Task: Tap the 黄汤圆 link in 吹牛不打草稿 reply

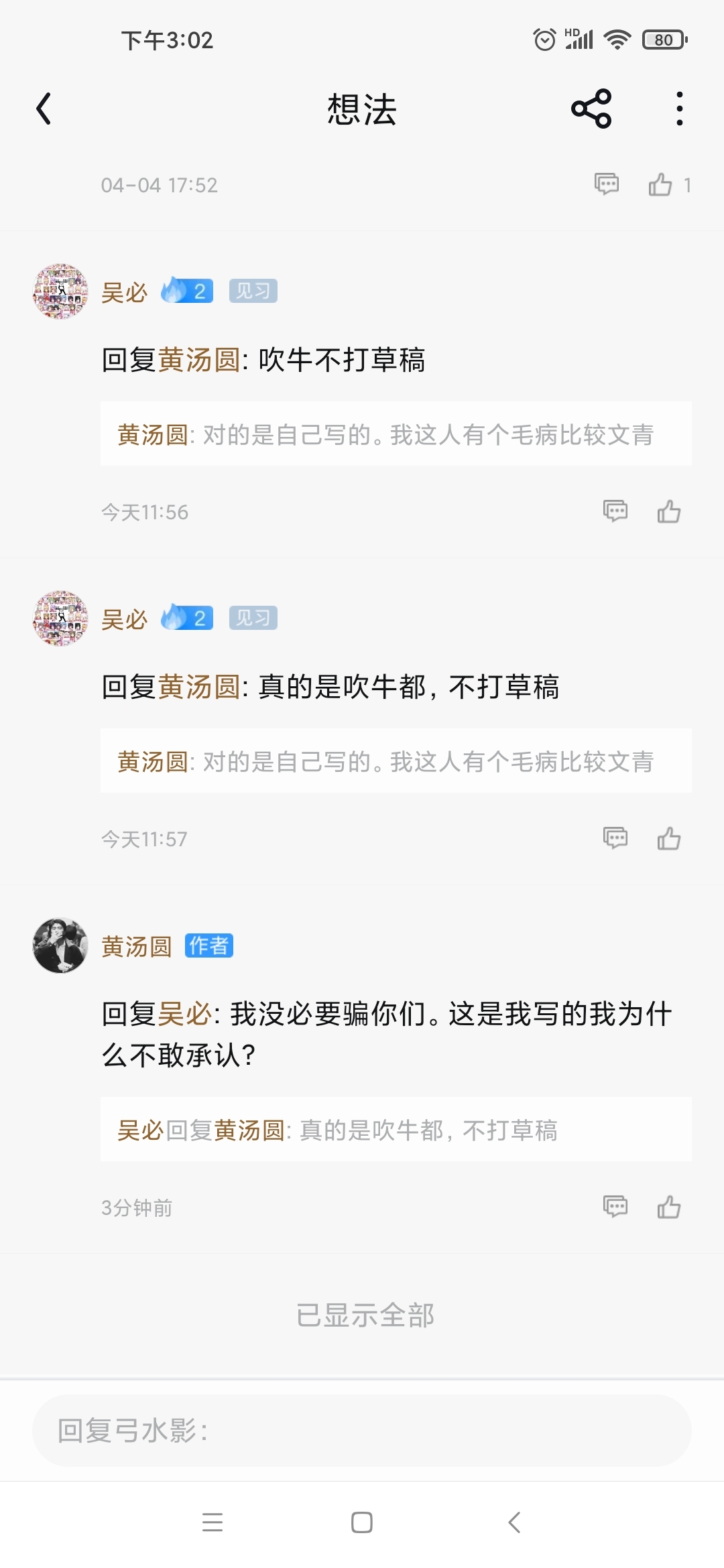Action: (199, 360)
